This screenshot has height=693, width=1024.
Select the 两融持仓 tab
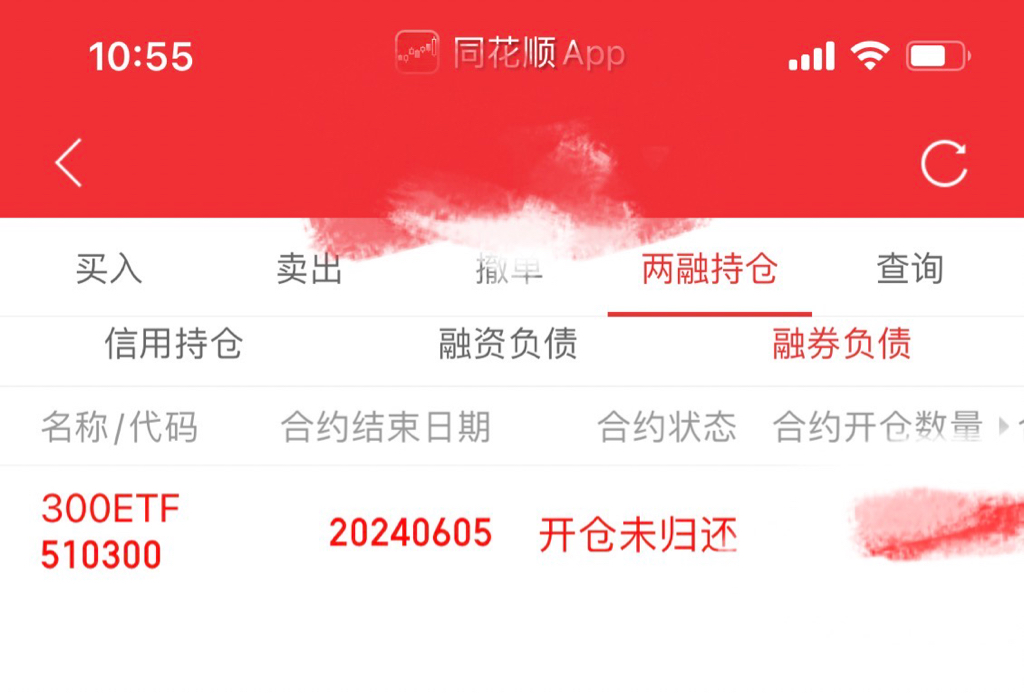(x=709, y=269)
